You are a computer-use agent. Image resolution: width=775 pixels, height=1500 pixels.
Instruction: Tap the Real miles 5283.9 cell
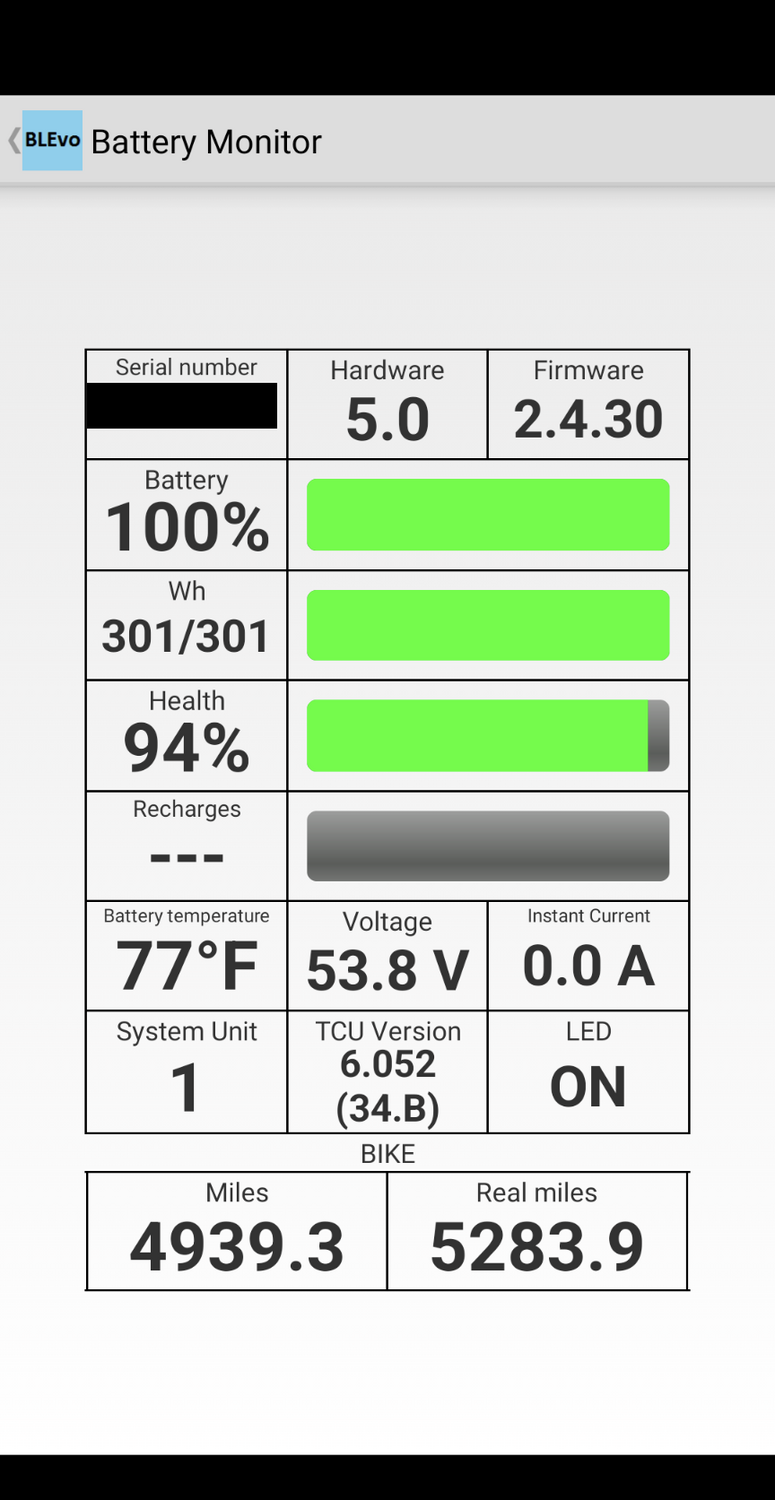click(x=537, y=1231)
